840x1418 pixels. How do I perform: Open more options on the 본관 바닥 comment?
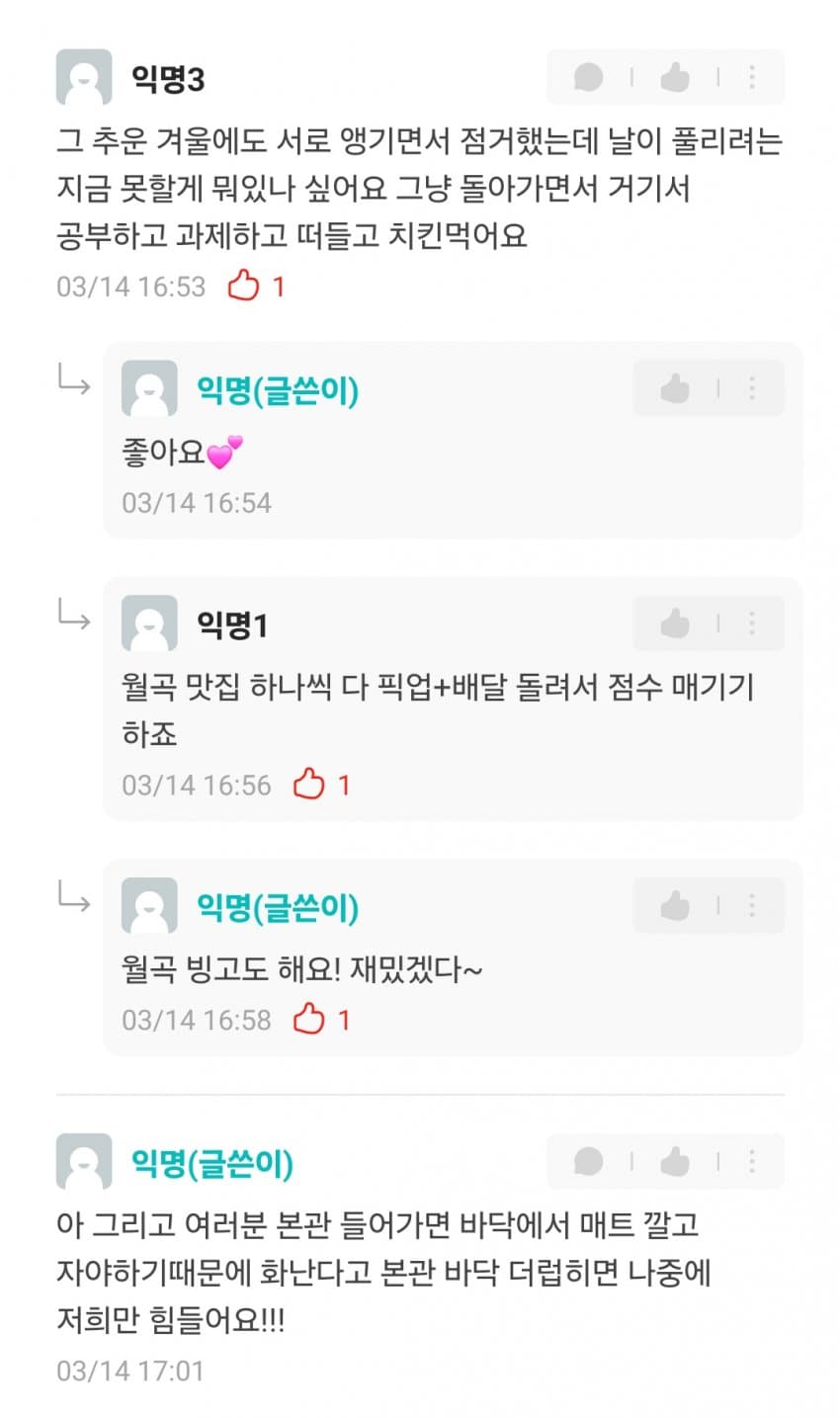[x=752, y=1161]
